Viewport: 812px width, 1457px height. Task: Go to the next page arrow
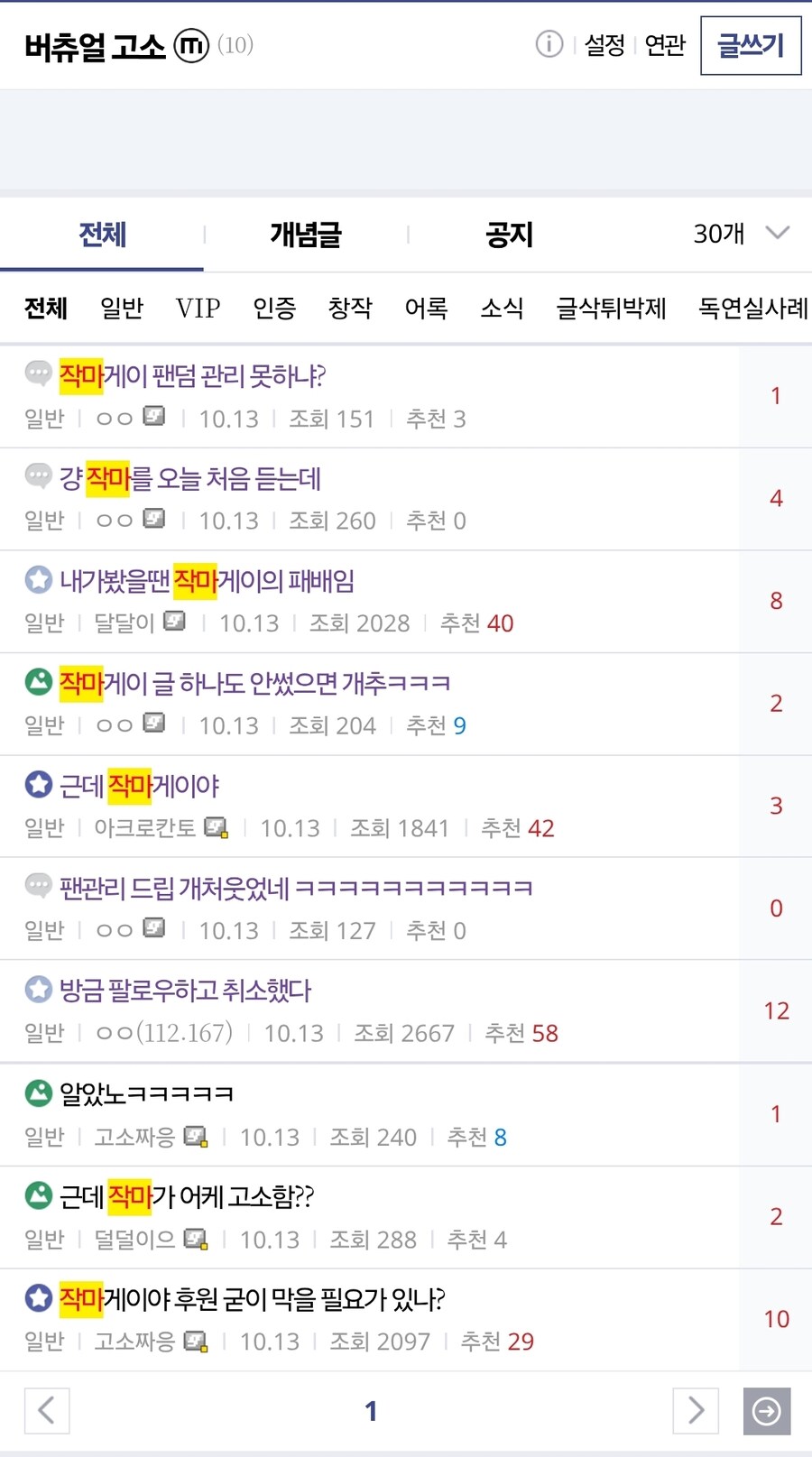696,1410
